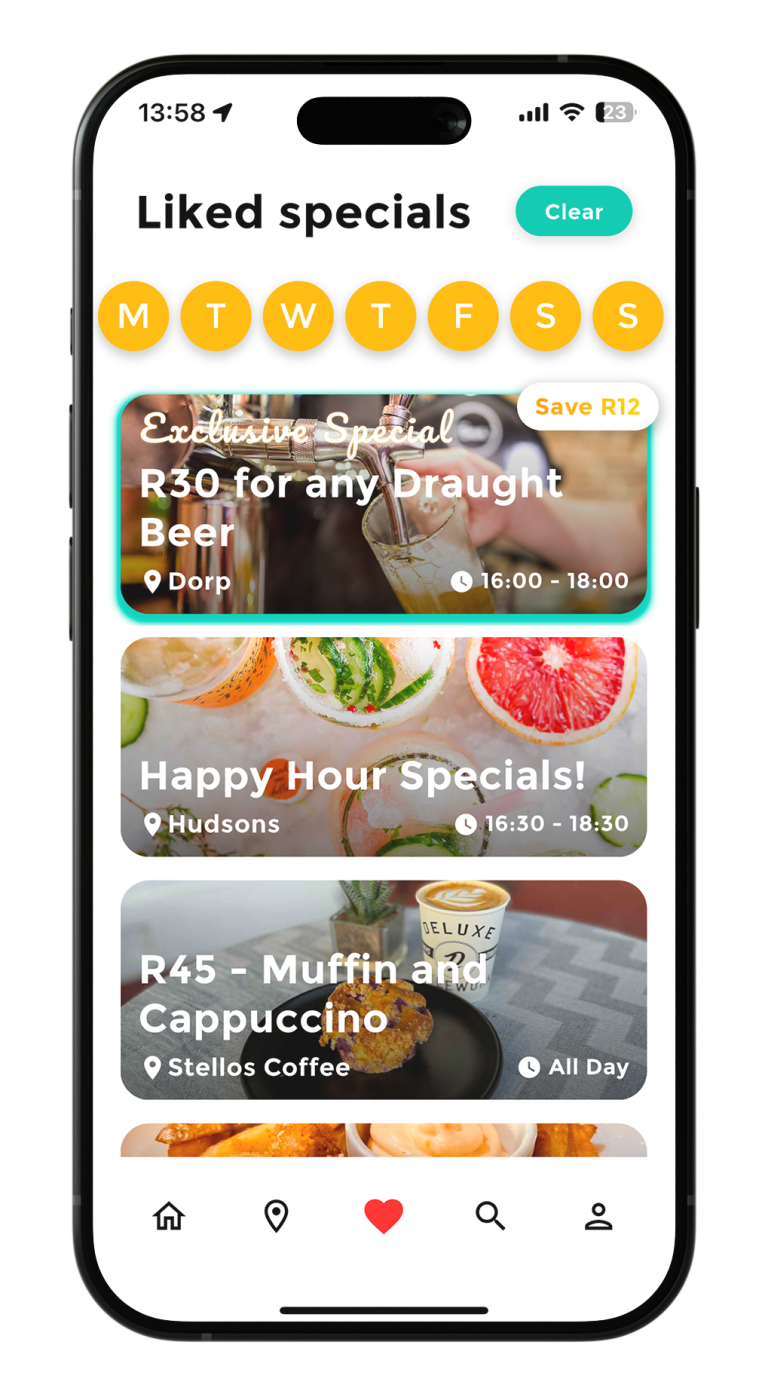
Task: Open Hudsons Happy Hour Specials card
Action: (384, 747)
